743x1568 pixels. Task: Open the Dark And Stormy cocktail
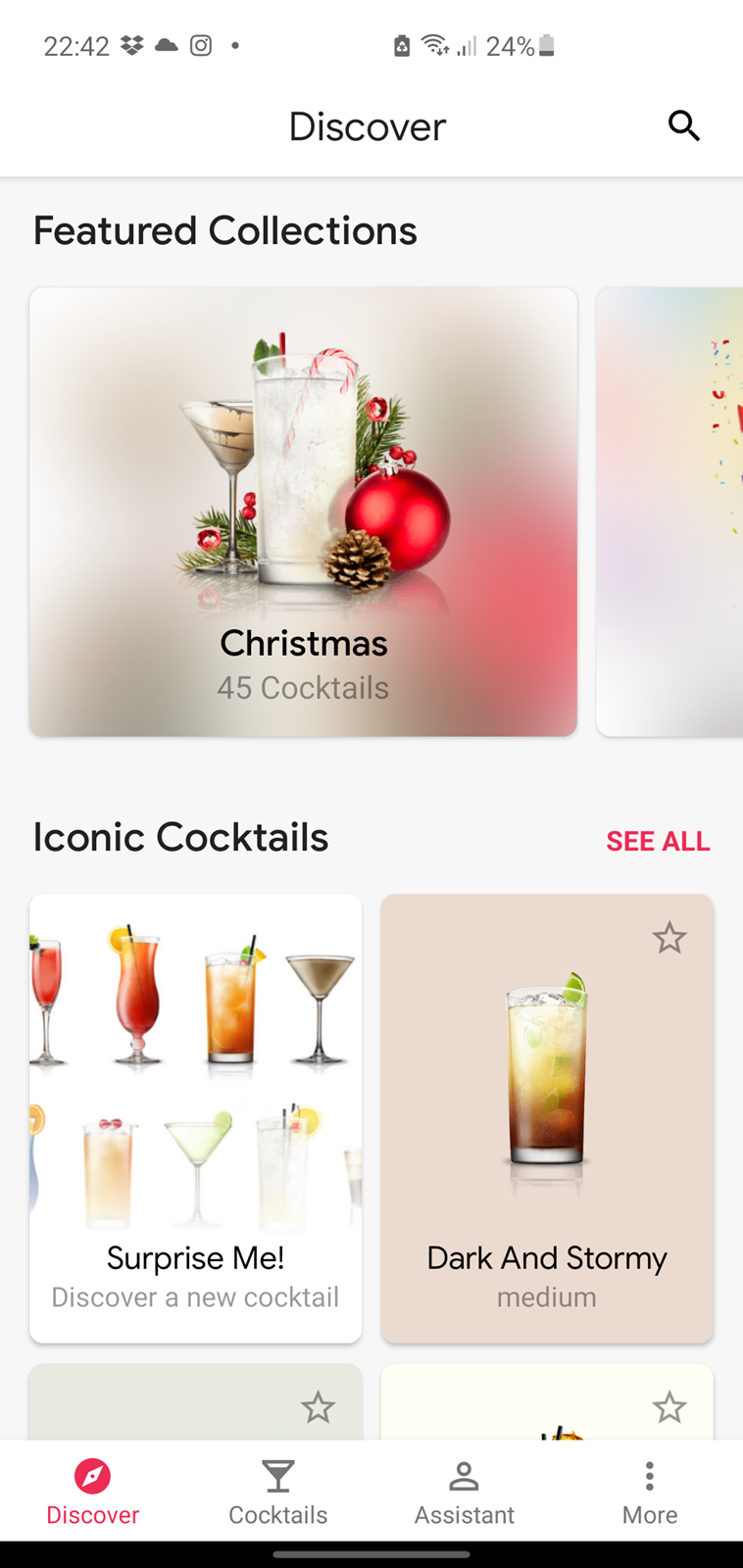tap(547, 1118)
